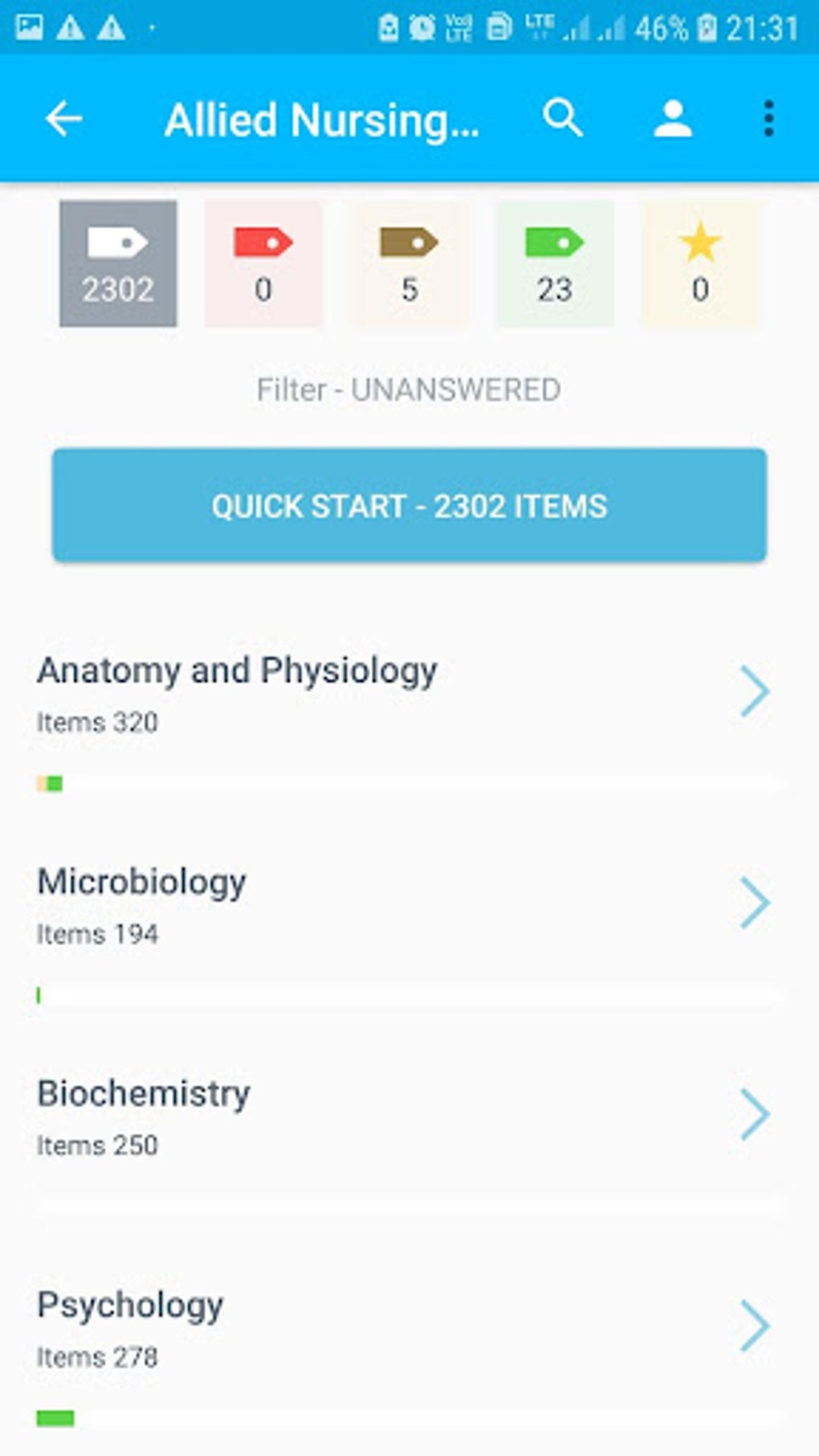Select the gray tag showing all 2302 items
Screen dimensions: 819x1456
[118, 262]
